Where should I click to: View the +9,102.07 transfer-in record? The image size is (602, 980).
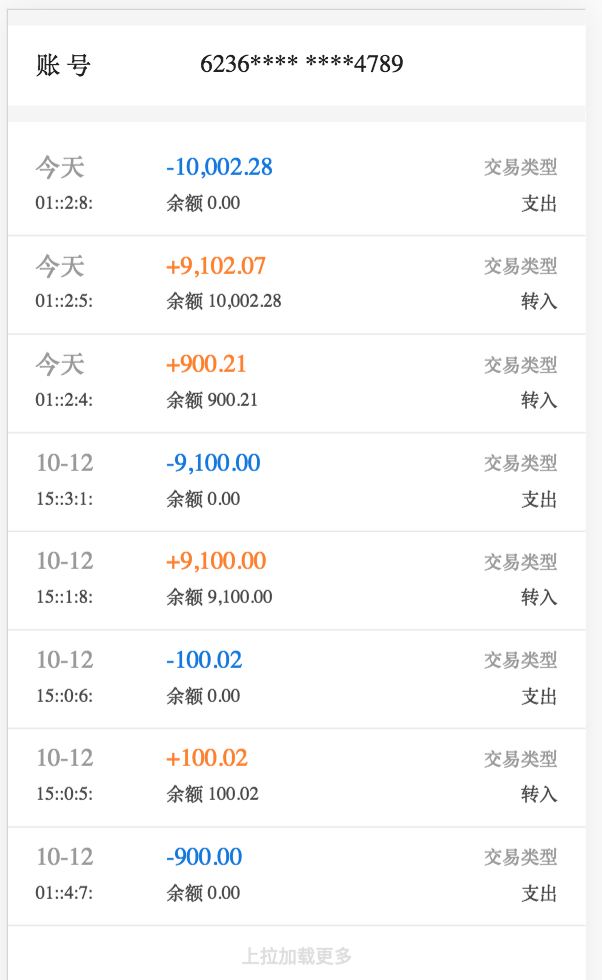click(x=296, y=284)
